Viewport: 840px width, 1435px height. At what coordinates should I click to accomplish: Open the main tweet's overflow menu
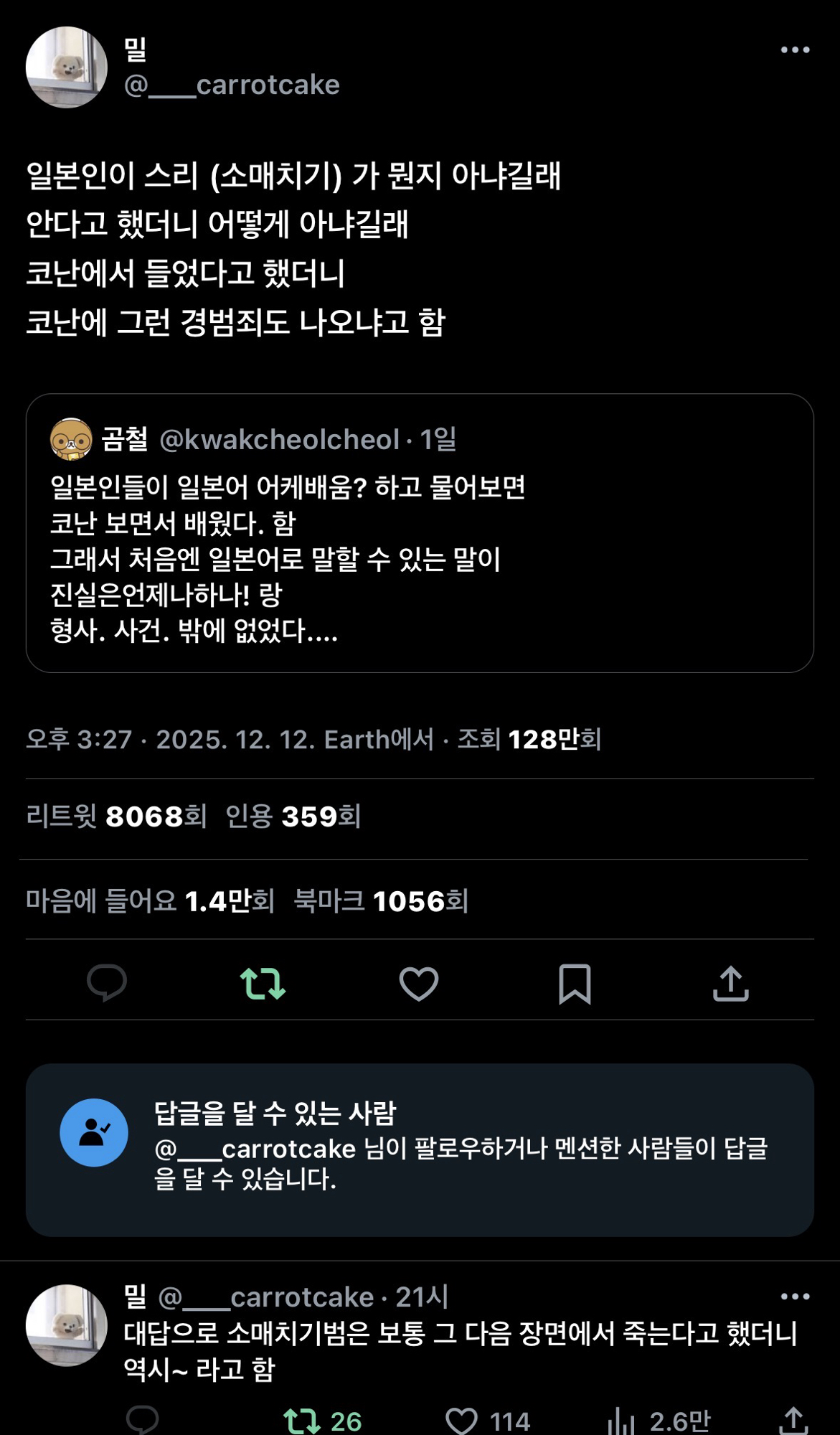[795, 50]
